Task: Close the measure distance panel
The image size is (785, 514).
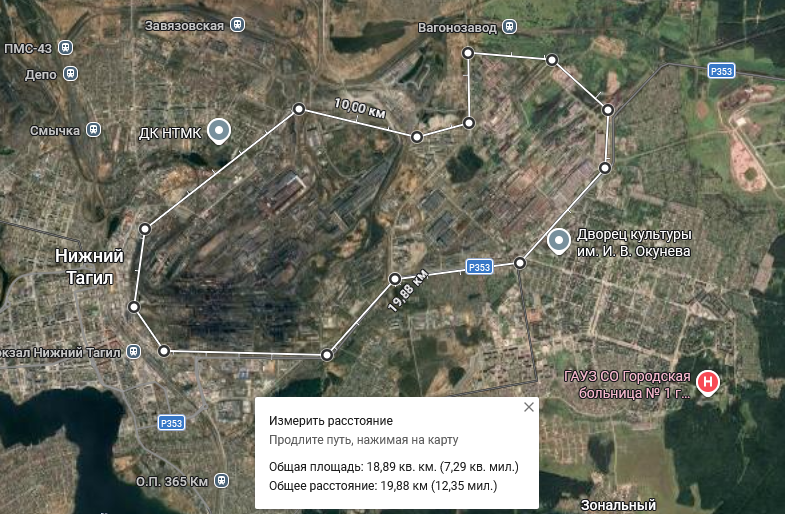Action: pyautogui.click(x=529, y=407)
